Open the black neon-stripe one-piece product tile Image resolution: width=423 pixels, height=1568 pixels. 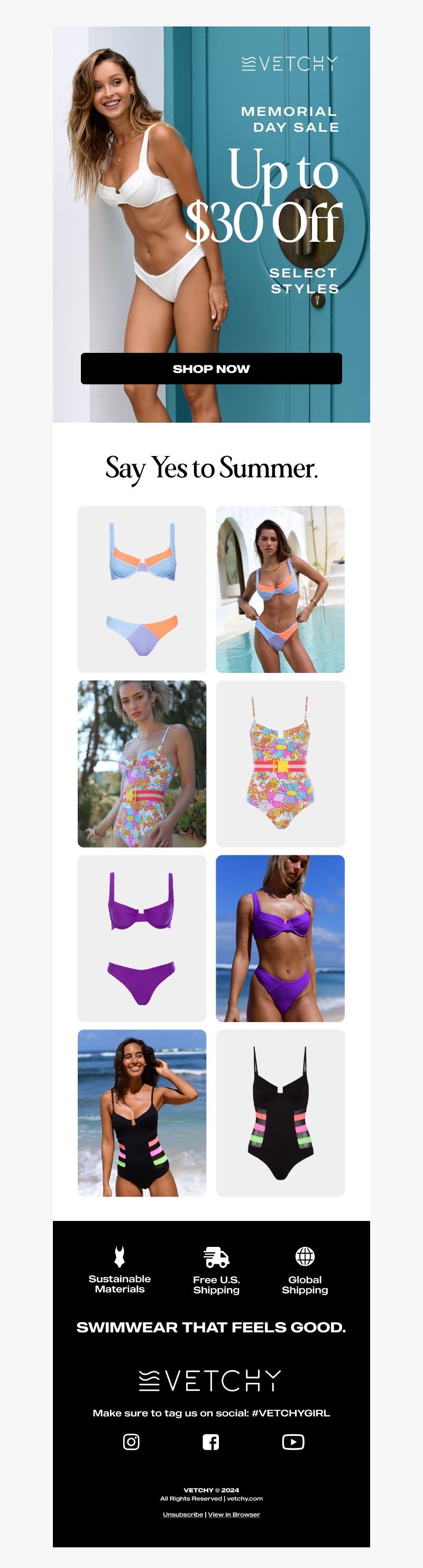pyautogui.click(x=280, y=1113)
